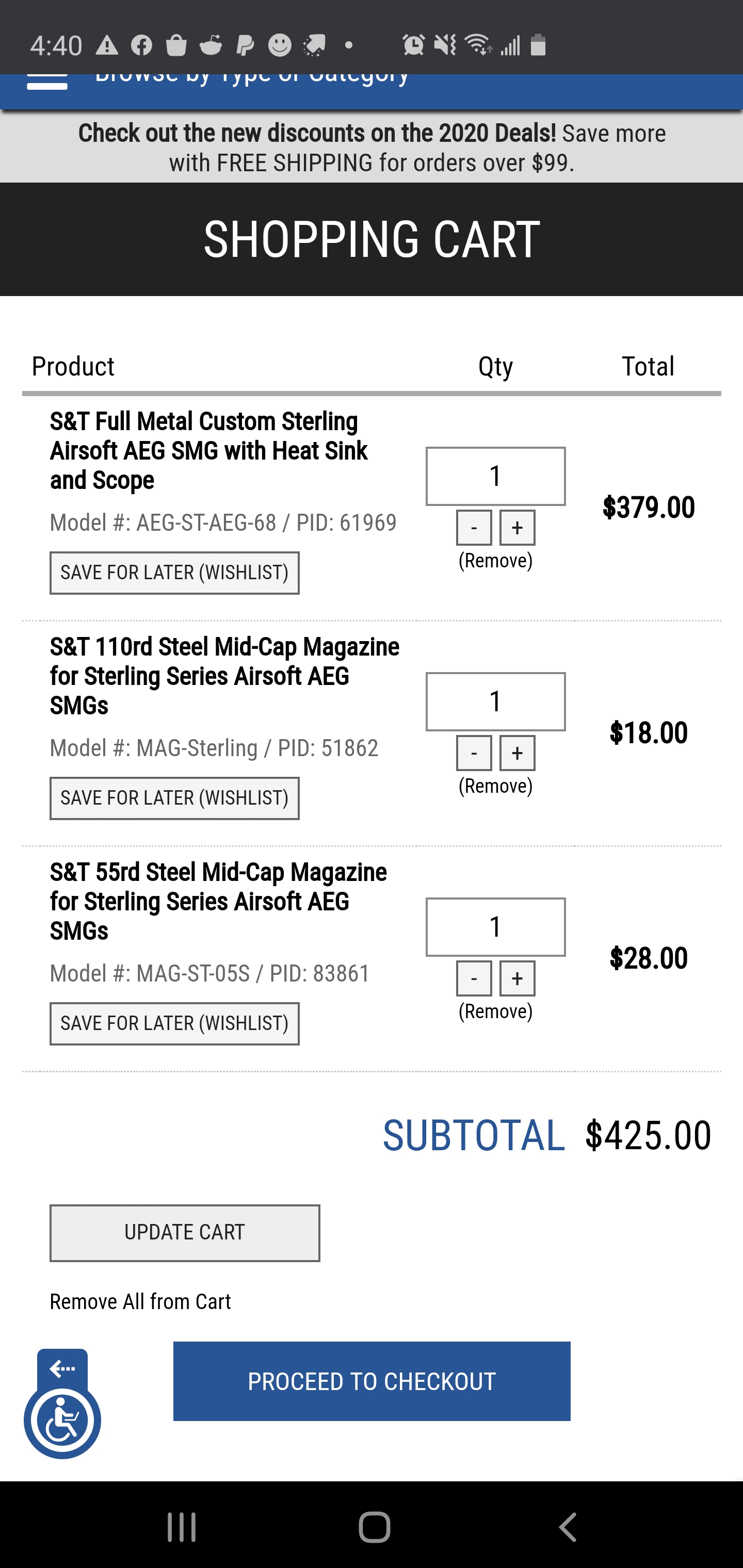Save 55rd Mid-Cap Magazine to wishlist
The width and height of the screenshot is (743, 1568).
[x=174, y=1023]
